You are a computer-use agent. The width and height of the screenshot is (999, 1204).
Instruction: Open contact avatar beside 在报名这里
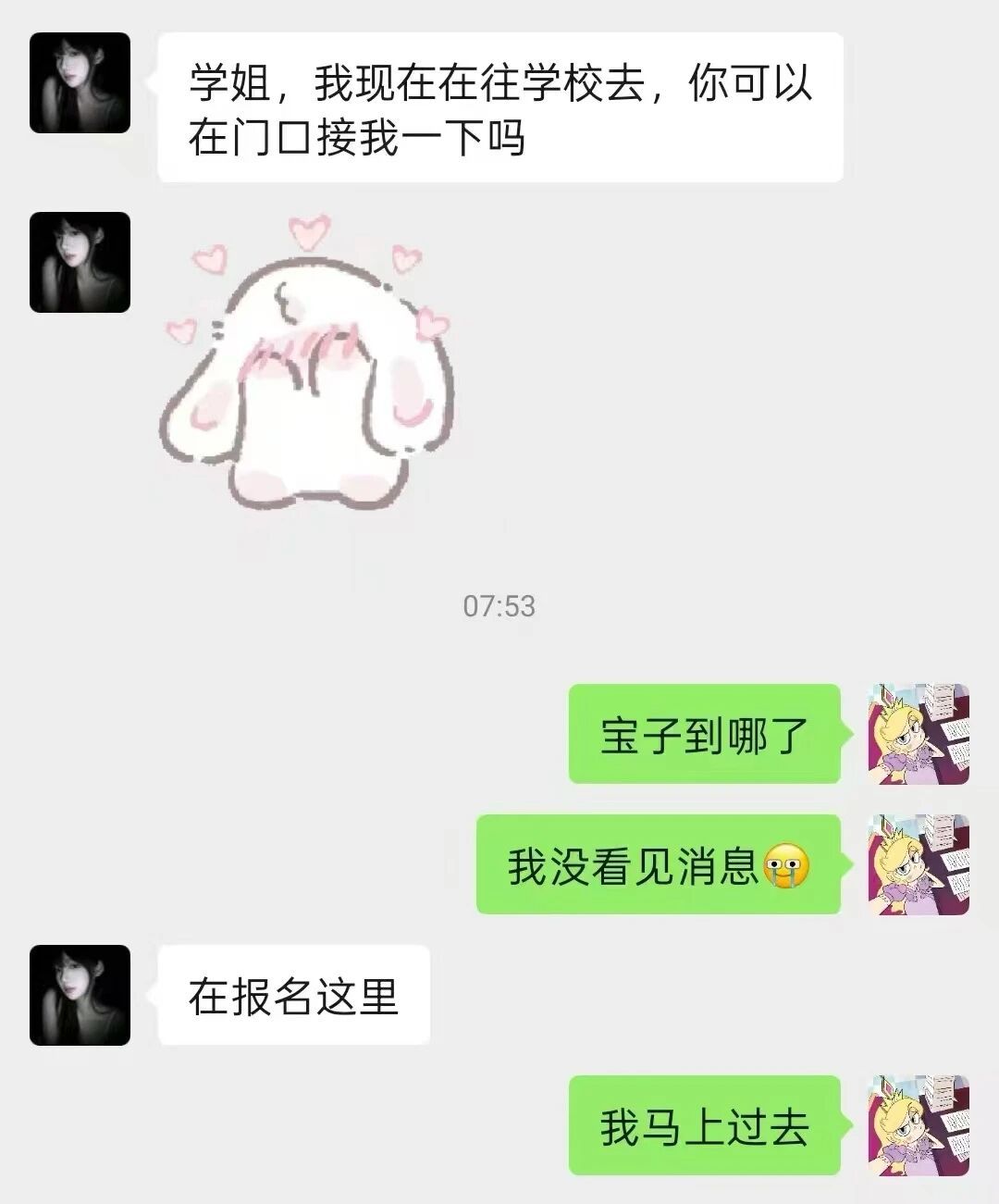80,995
